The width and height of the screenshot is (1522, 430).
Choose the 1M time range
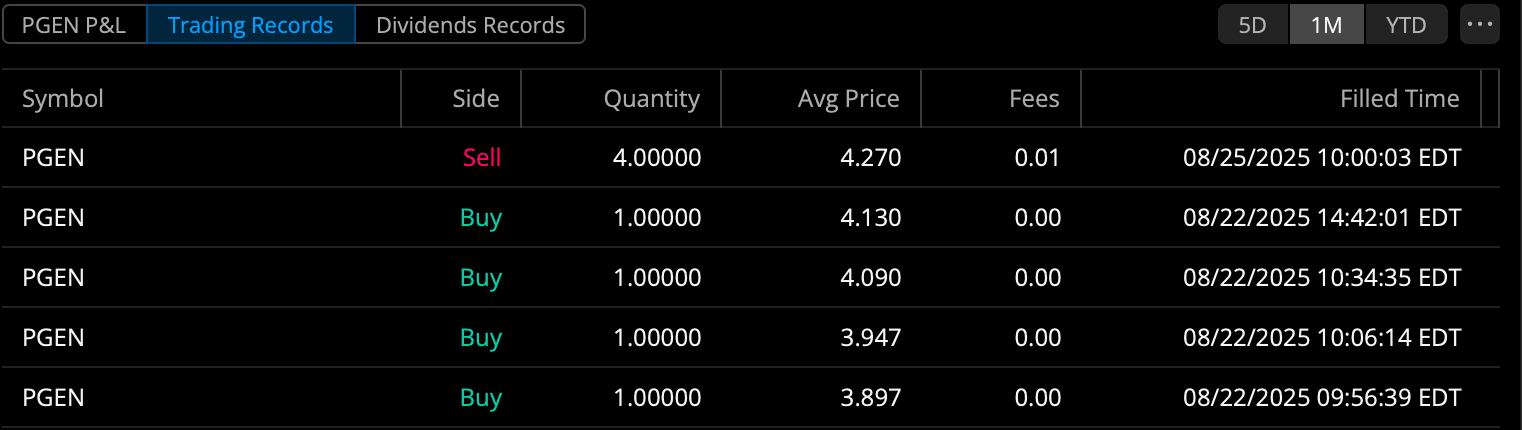click(1326, 25)
